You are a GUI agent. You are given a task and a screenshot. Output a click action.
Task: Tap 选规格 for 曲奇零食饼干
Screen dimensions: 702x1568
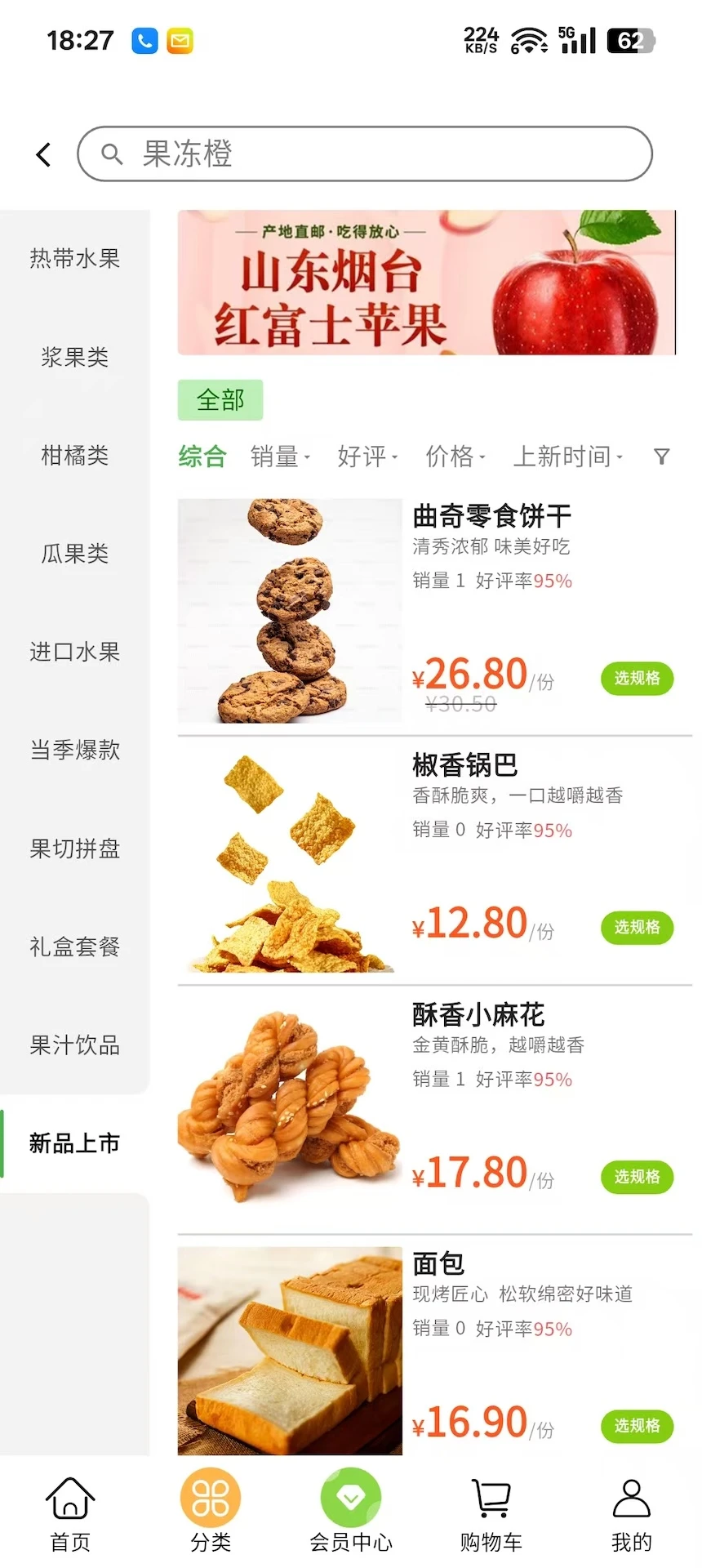click(x=637, y=679)
